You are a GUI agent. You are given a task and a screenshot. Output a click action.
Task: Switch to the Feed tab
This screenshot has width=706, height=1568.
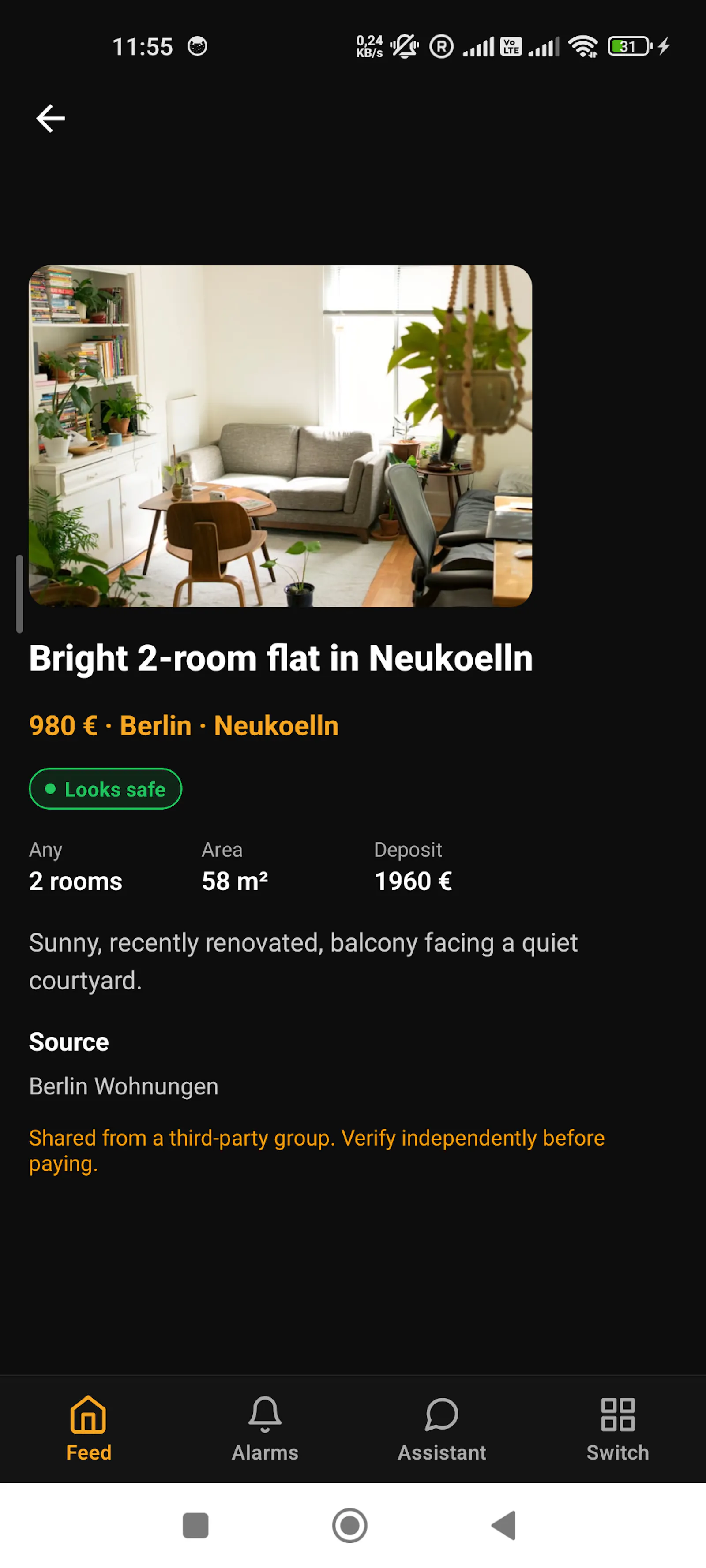tap(88, 1429)
